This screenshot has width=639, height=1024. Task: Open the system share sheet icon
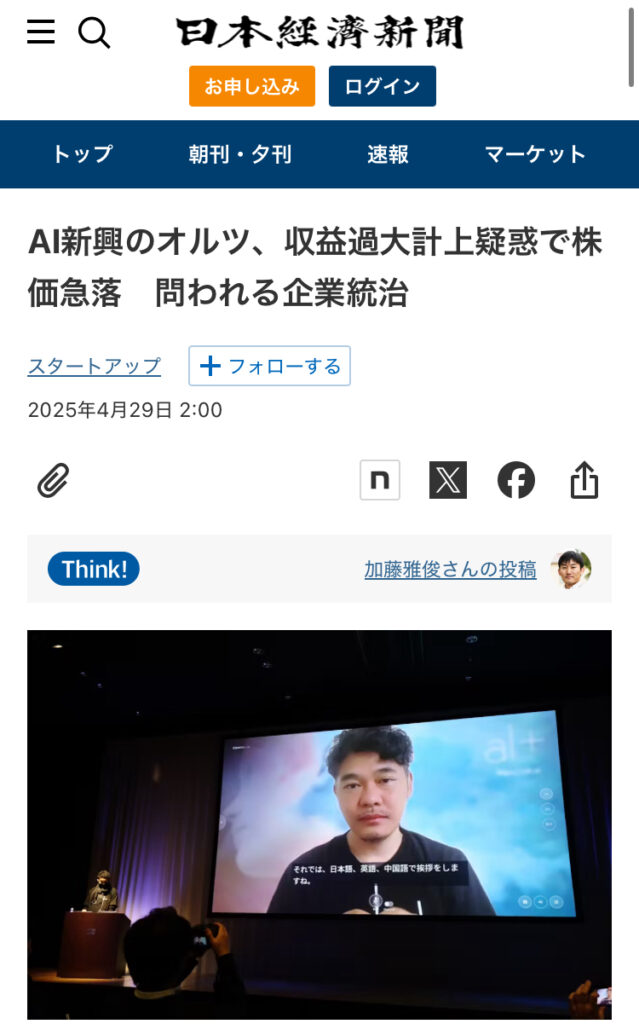coord(584,480)
